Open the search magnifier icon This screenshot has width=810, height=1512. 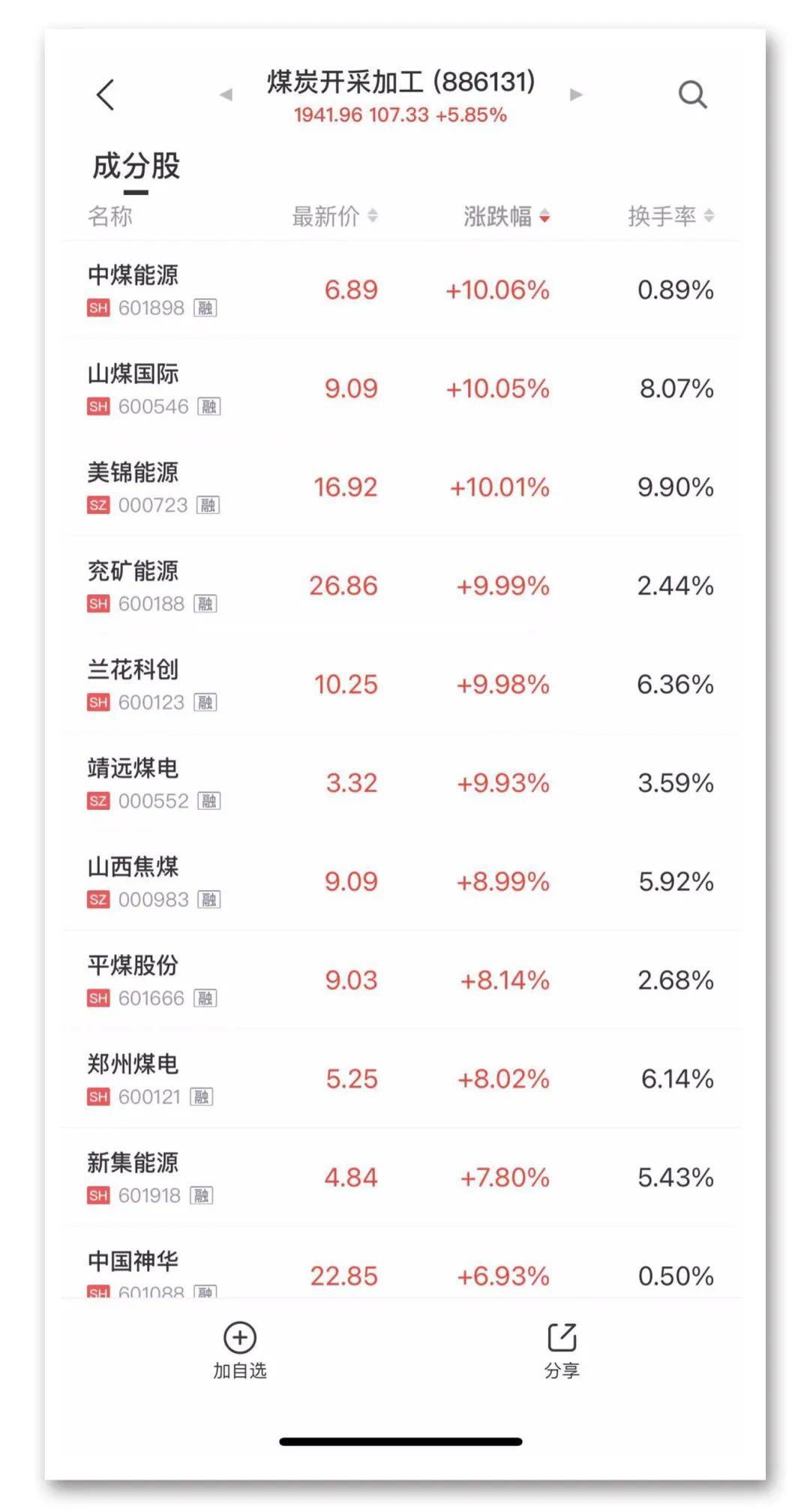pos(691,95)
